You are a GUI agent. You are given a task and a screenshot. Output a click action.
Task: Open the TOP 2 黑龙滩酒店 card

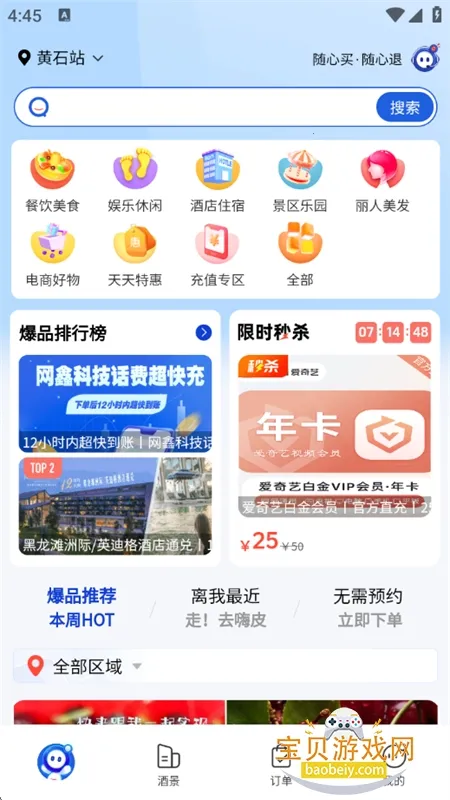[115, 506]
